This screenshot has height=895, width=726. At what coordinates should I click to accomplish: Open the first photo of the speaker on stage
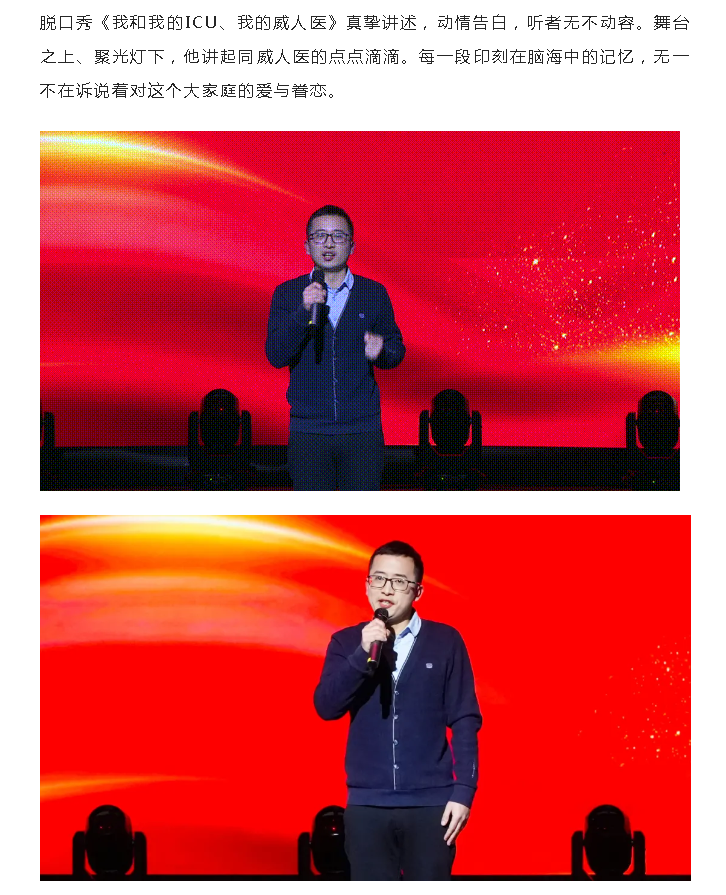(360, 310)
